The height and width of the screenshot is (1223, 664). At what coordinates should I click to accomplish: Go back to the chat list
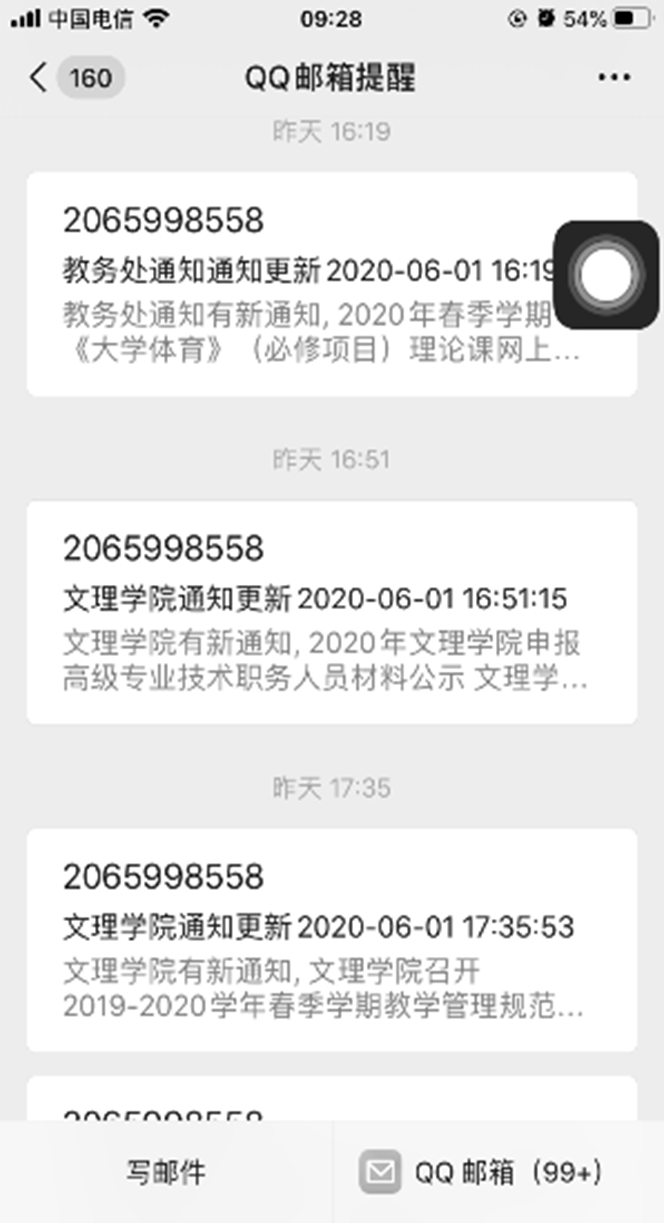point(40,78)
